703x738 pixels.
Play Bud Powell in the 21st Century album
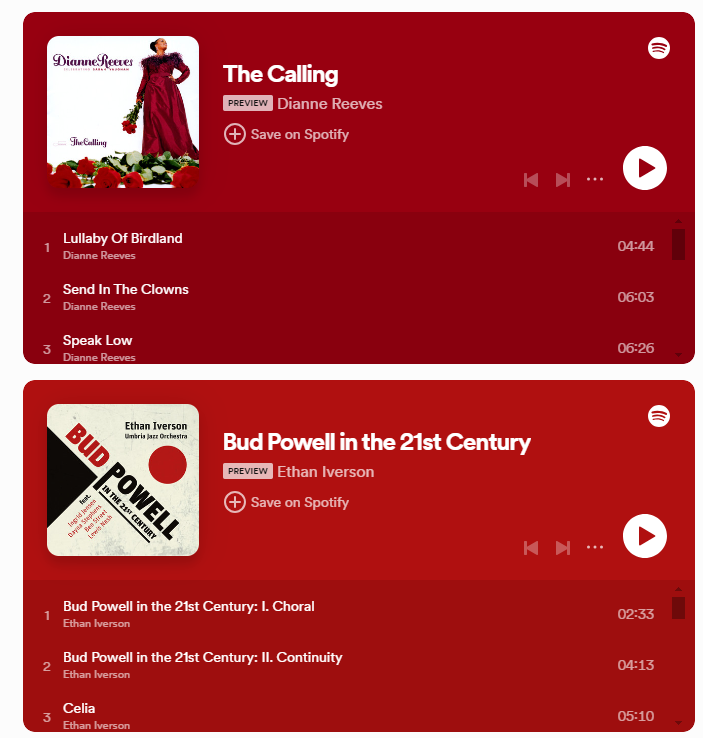(x=644, y=536)
